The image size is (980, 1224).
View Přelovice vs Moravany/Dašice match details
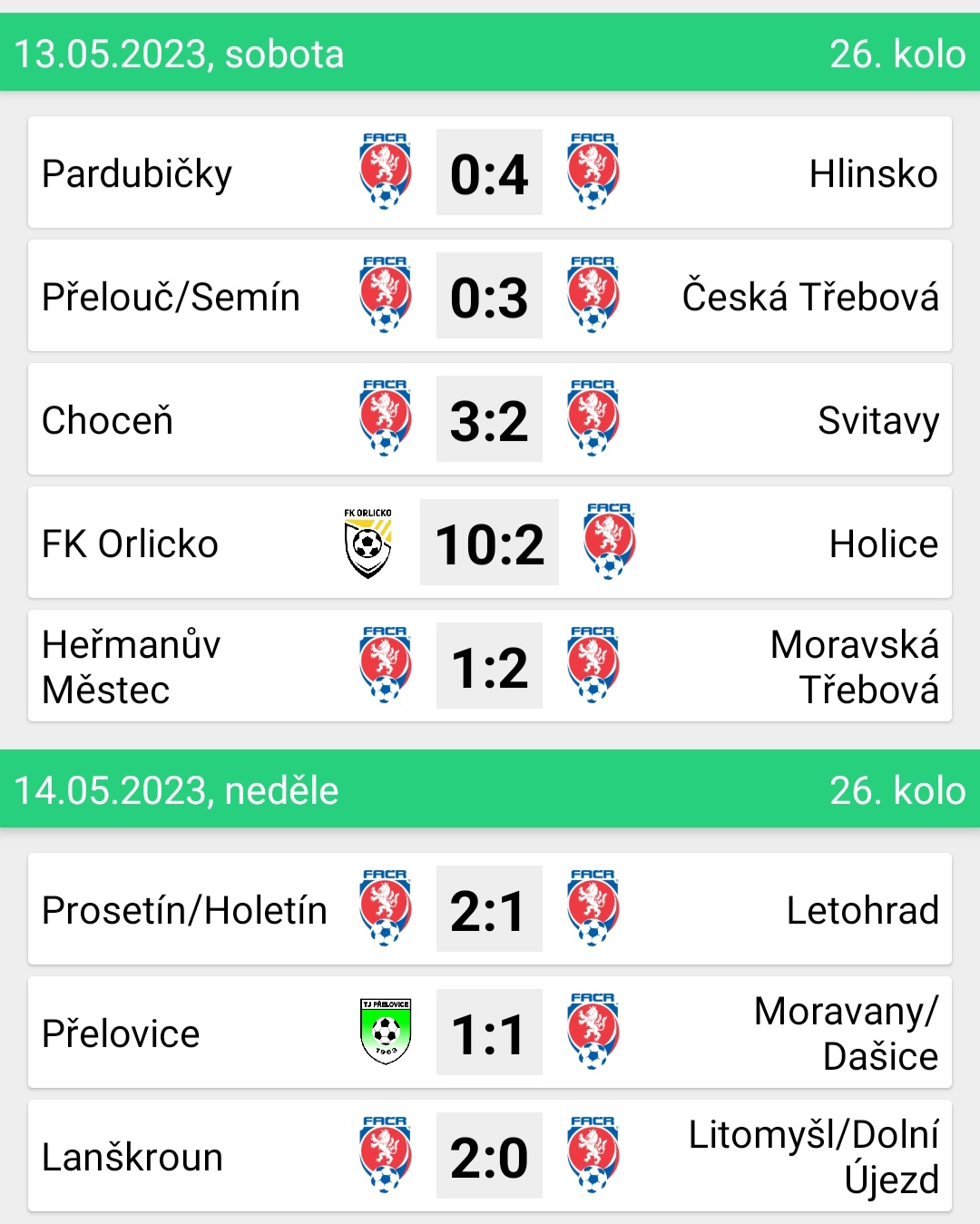pos(489,1033)
